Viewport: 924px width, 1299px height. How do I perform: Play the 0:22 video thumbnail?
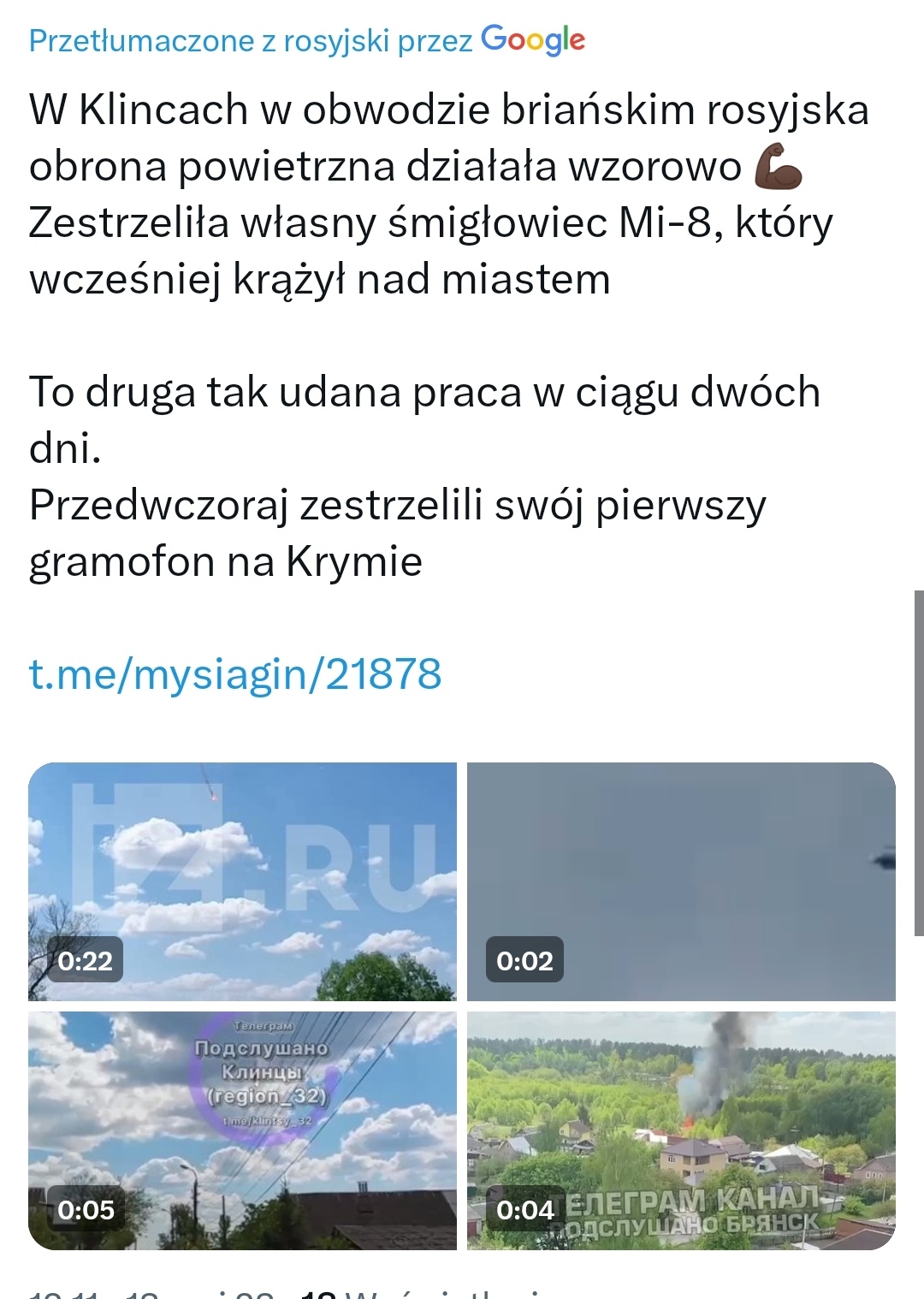click(242, 881)
